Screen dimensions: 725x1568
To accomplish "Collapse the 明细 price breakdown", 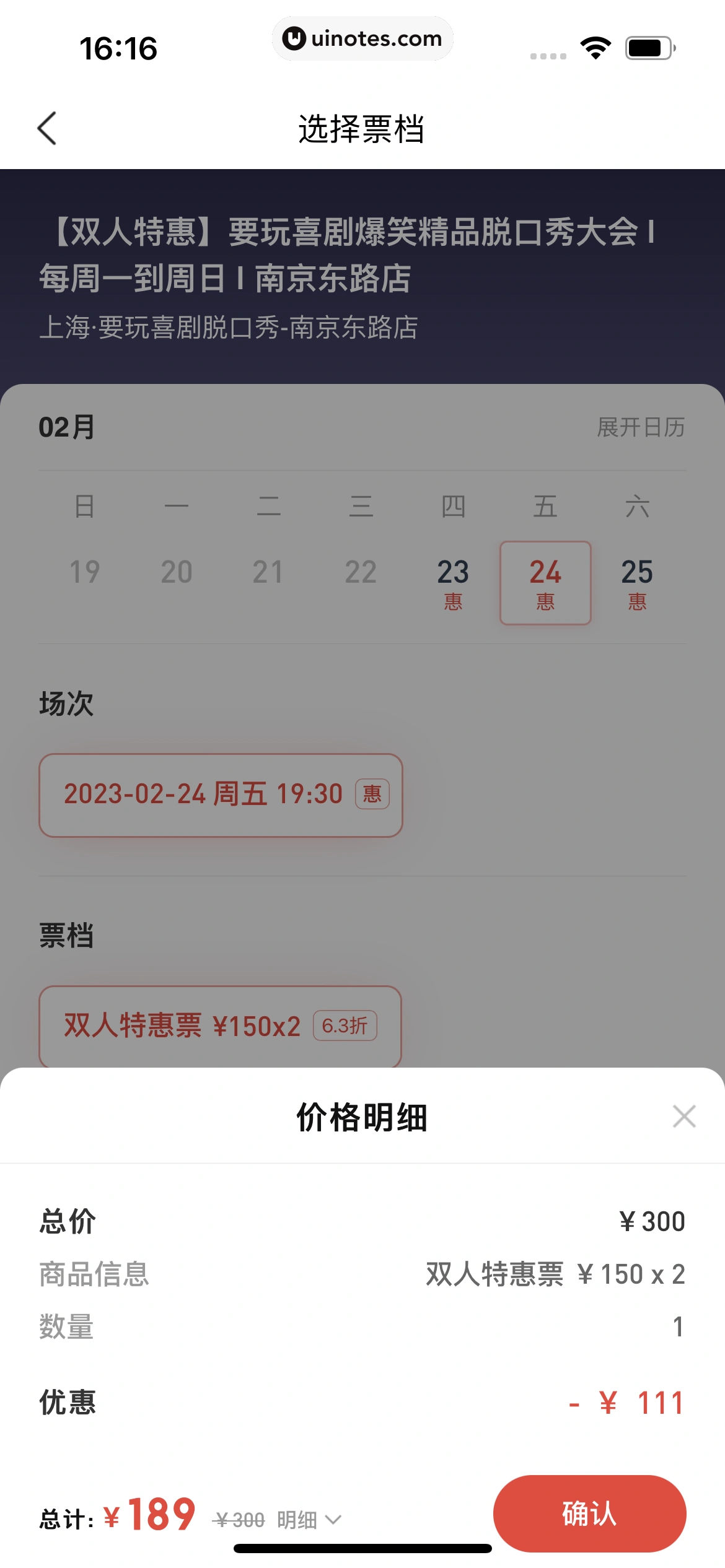I will (x=309, y=1520).
